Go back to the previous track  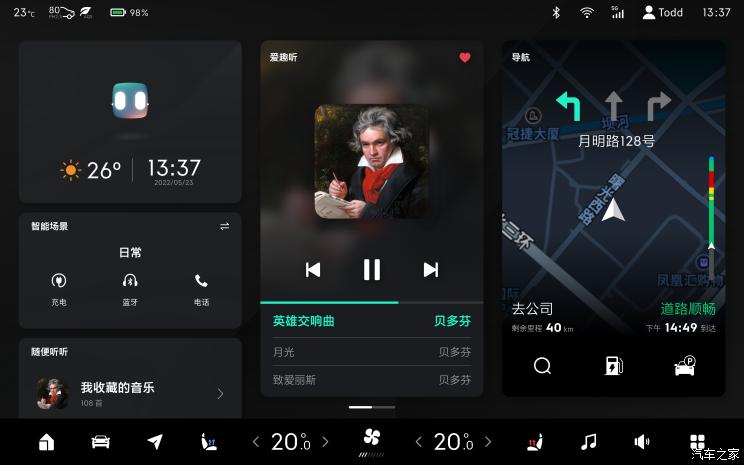pos(312,269)
